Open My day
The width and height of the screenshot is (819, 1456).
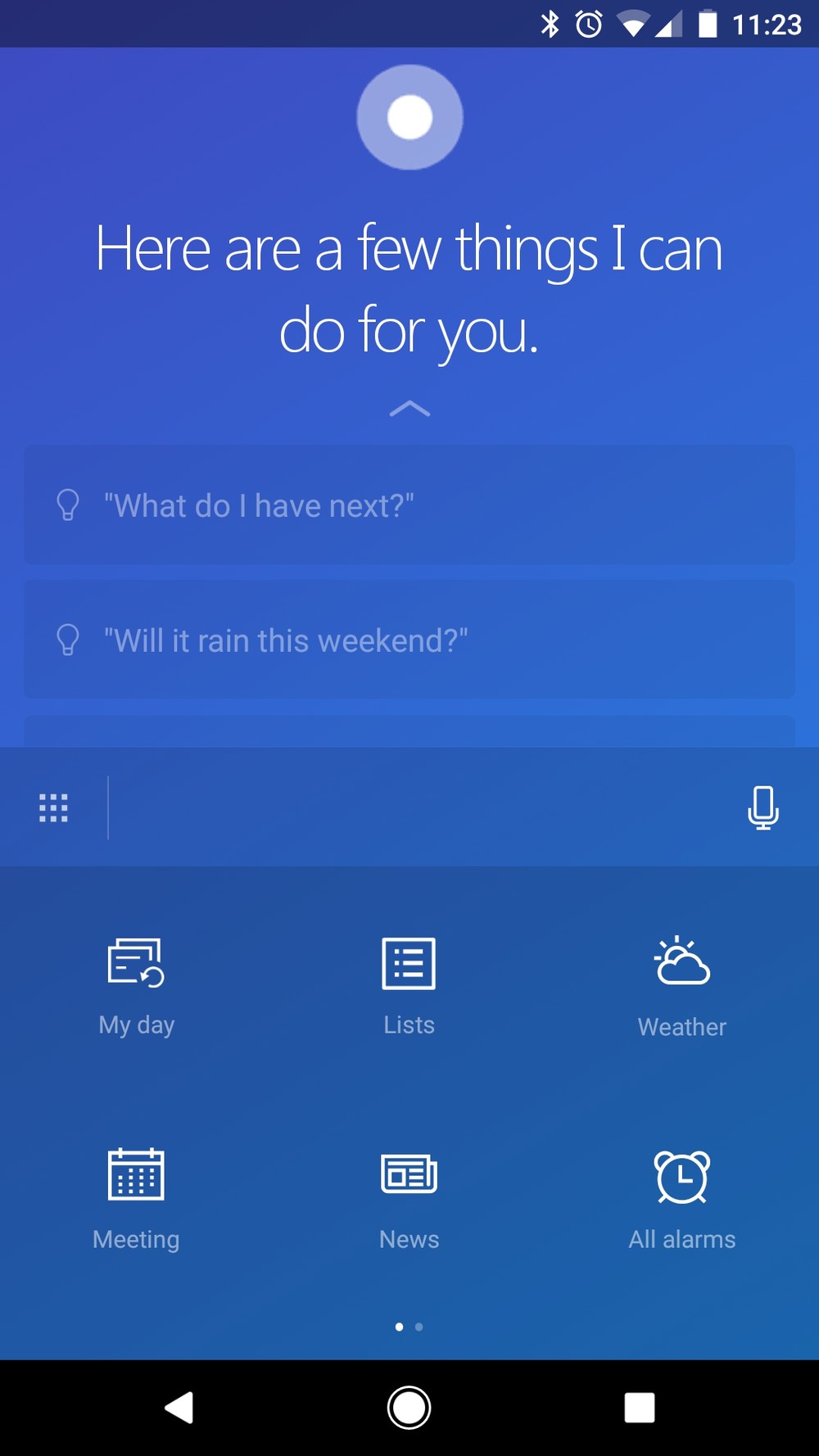coord(136,987)
